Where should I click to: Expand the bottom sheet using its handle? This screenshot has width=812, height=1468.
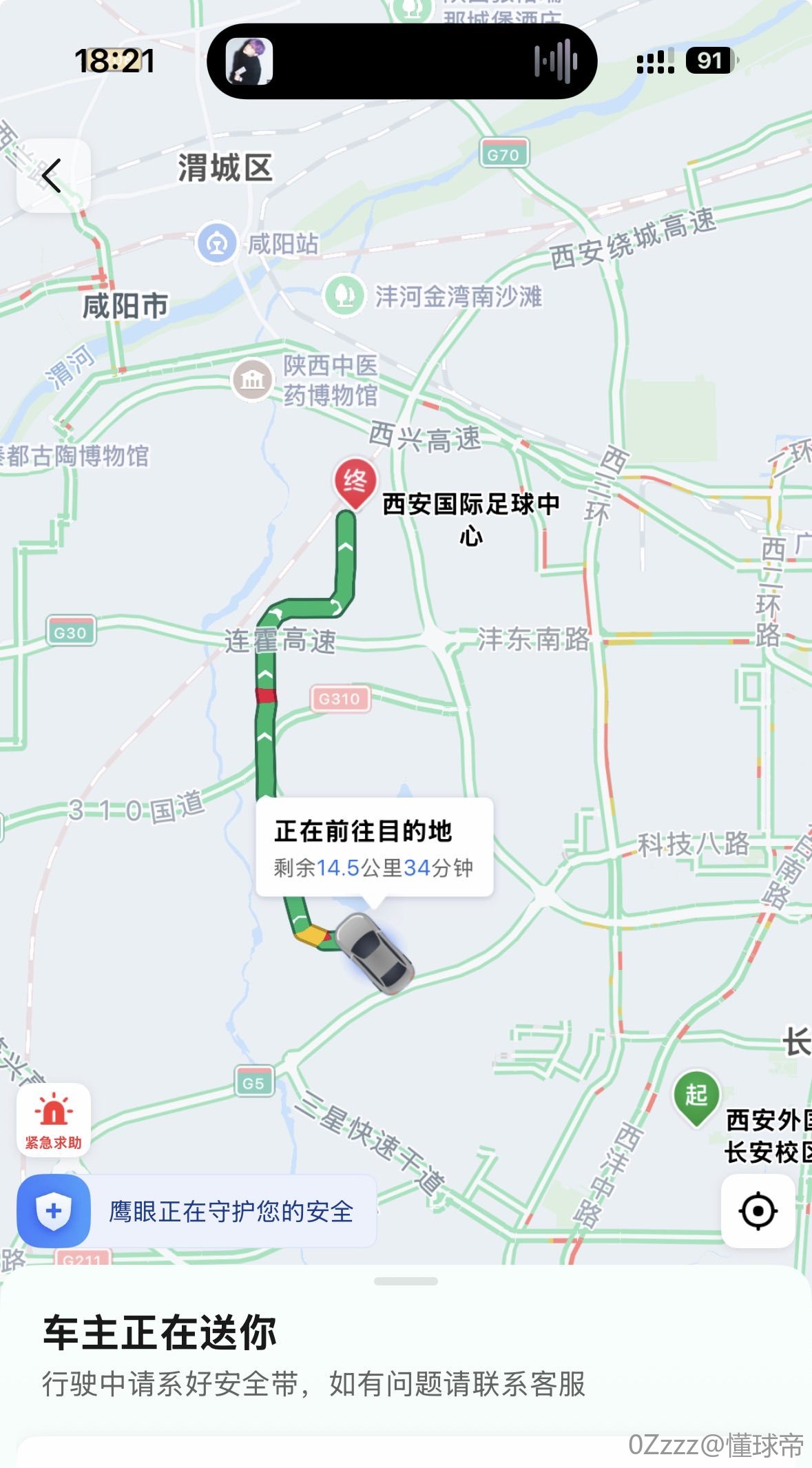(406, 1281)
